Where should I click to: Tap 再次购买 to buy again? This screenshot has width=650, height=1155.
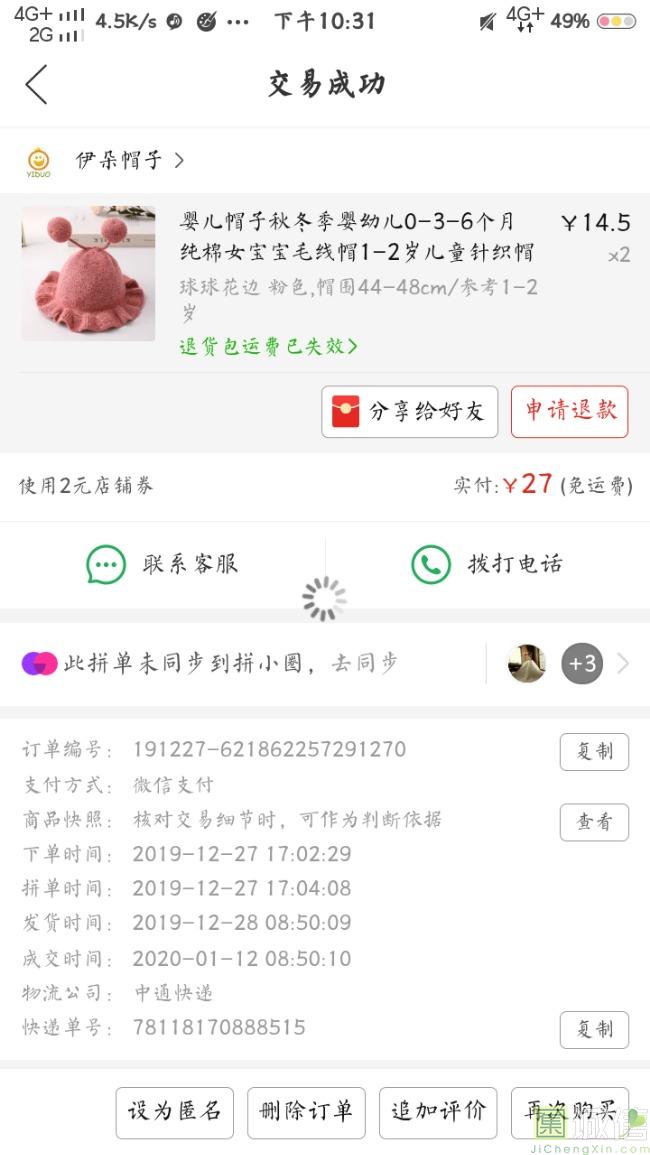tap(569, 1112)
